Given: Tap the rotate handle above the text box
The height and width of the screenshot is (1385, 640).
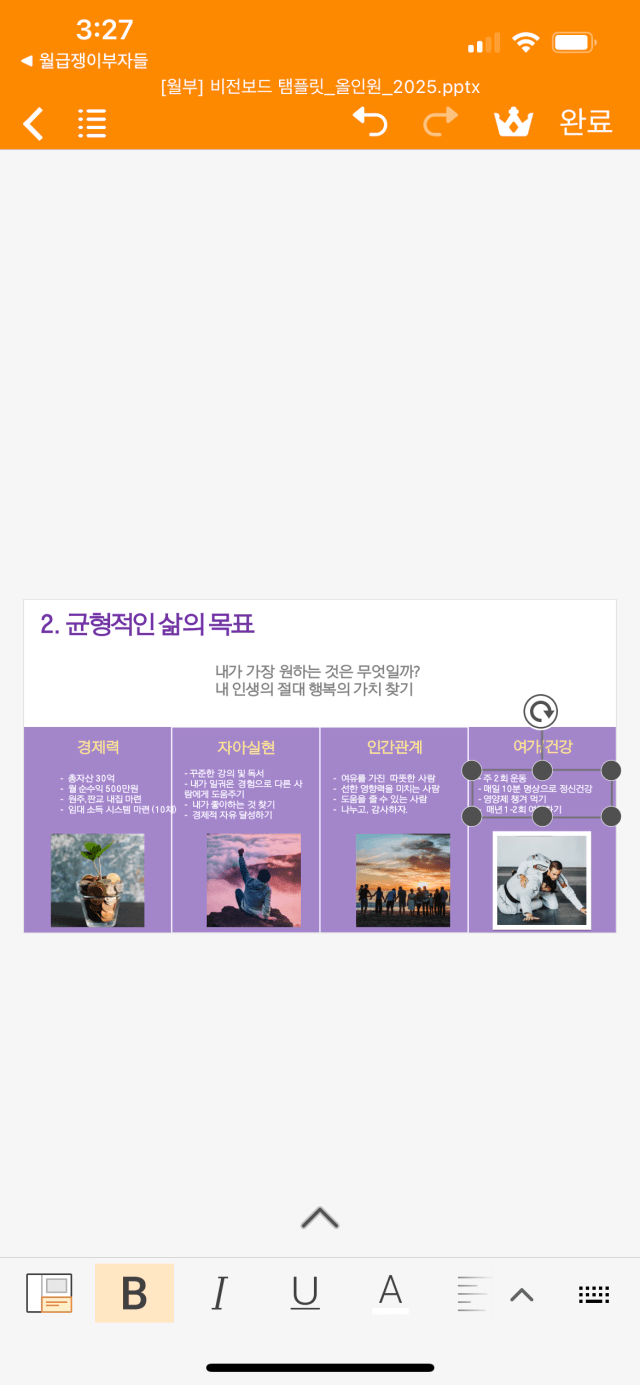Looking at the screenshot, I should click(541, 711).
